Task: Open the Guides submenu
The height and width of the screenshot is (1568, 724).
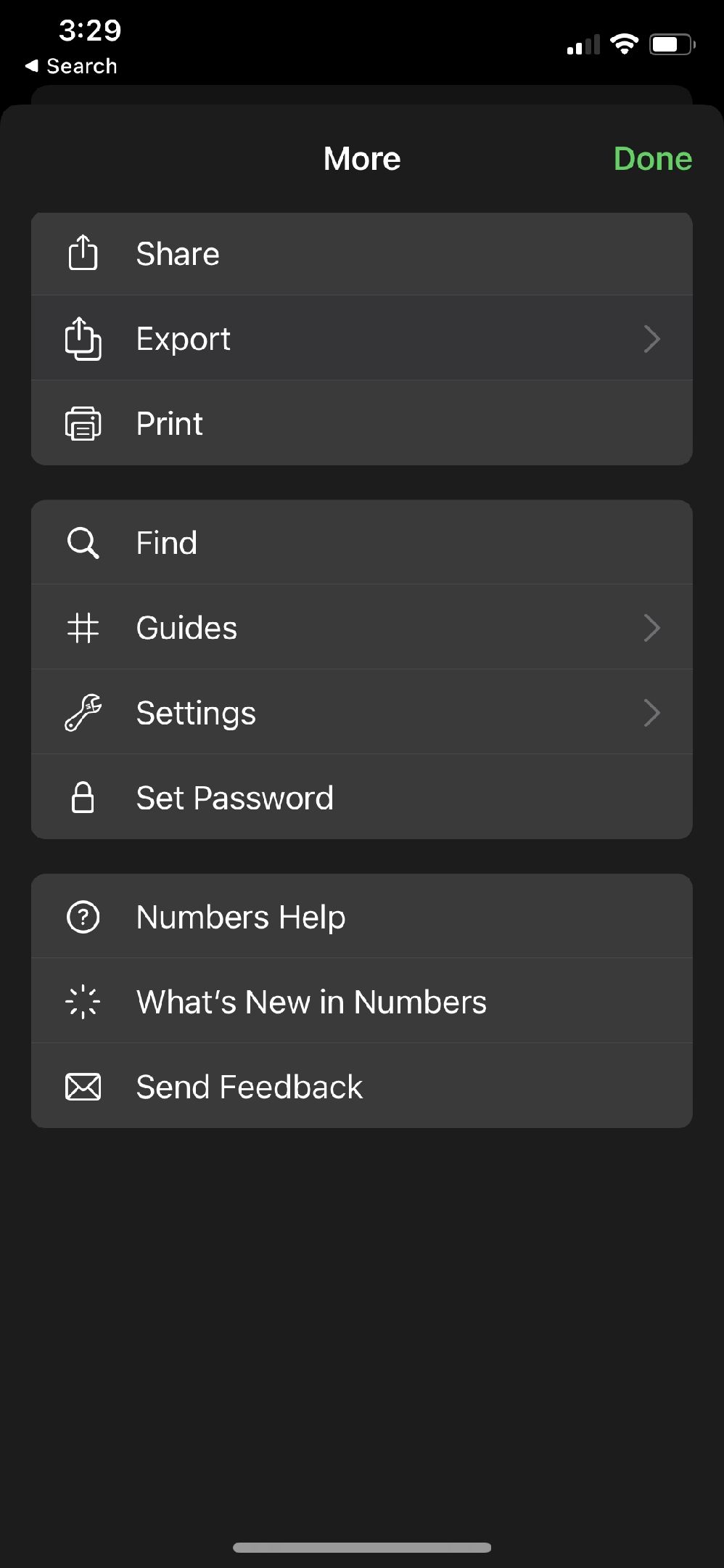Action: [361, 628]
